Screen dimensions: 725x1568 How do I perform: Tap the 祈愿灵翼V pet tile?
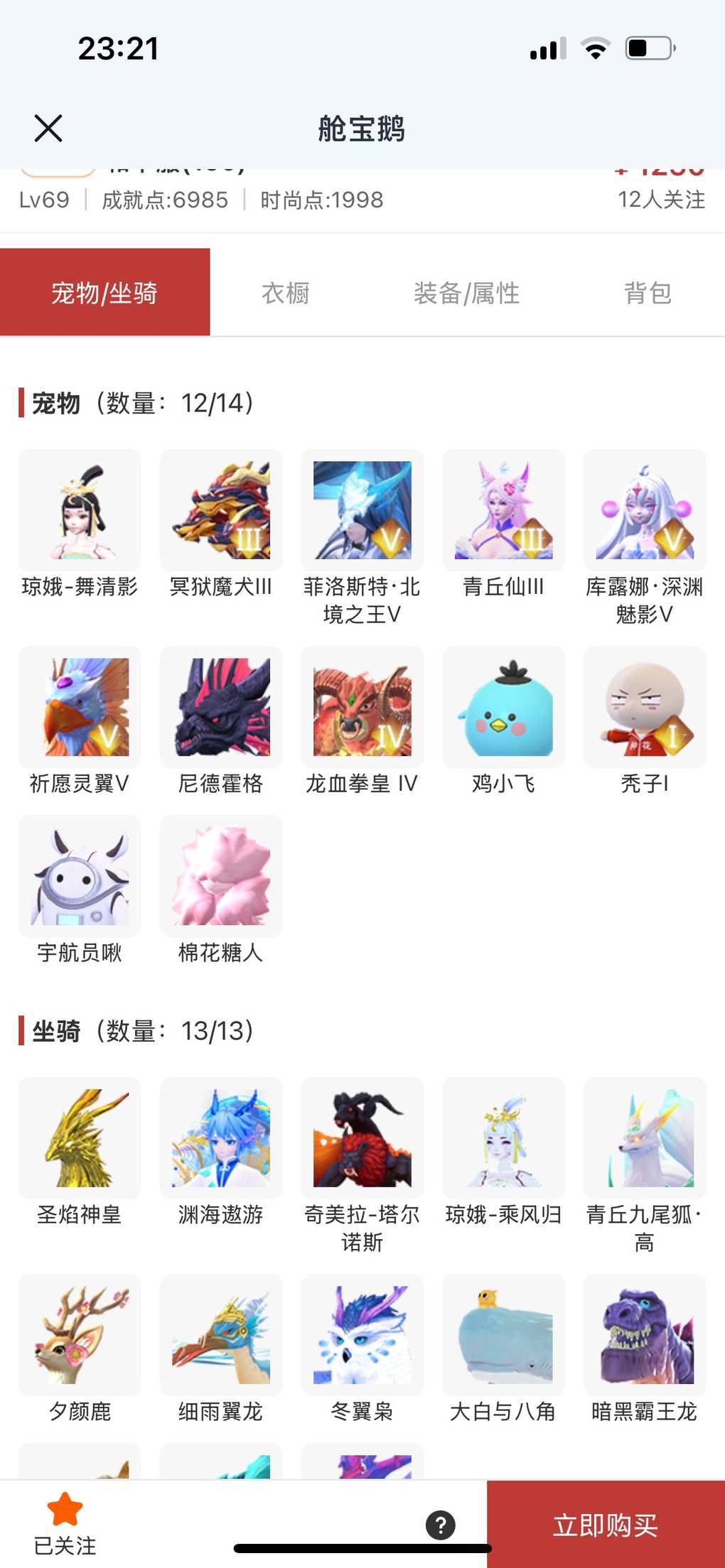(x=80, y=707)
